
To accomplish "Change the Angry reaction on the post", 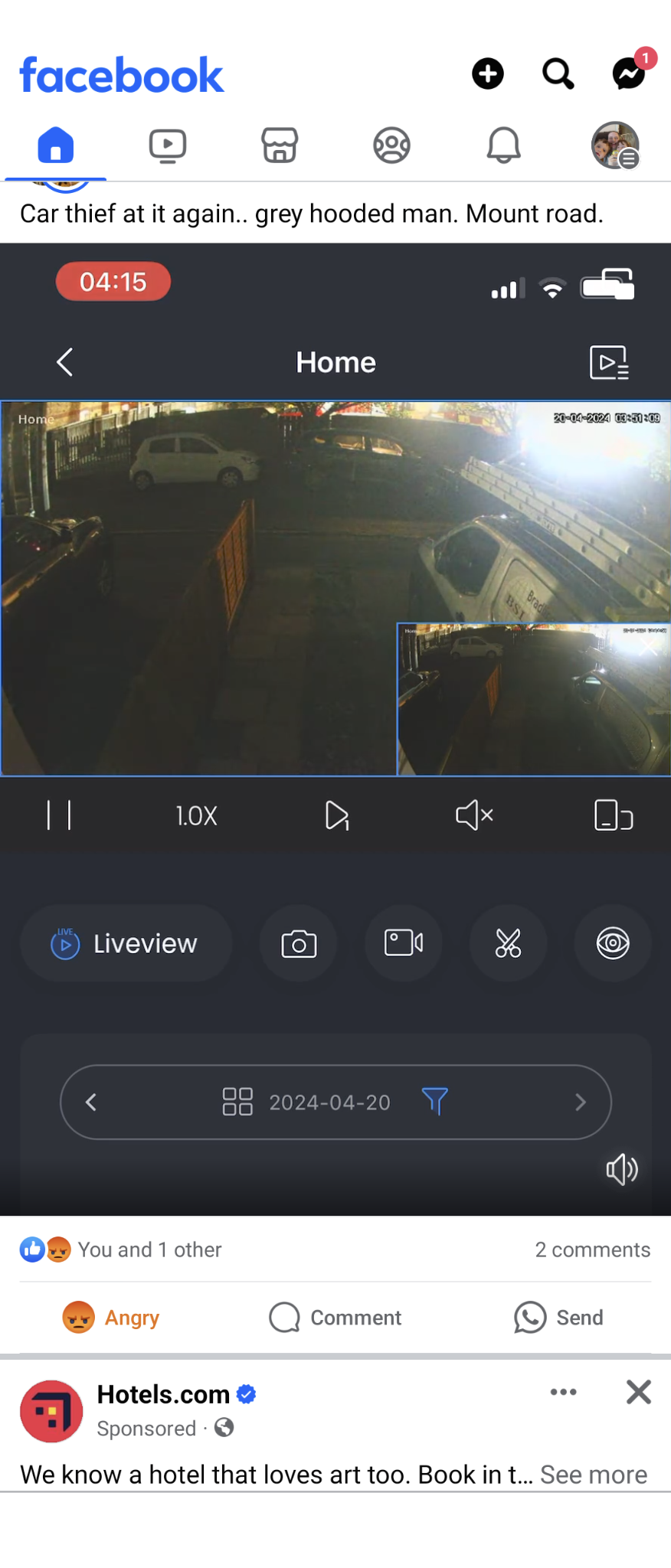I will tap(111, 1318).
